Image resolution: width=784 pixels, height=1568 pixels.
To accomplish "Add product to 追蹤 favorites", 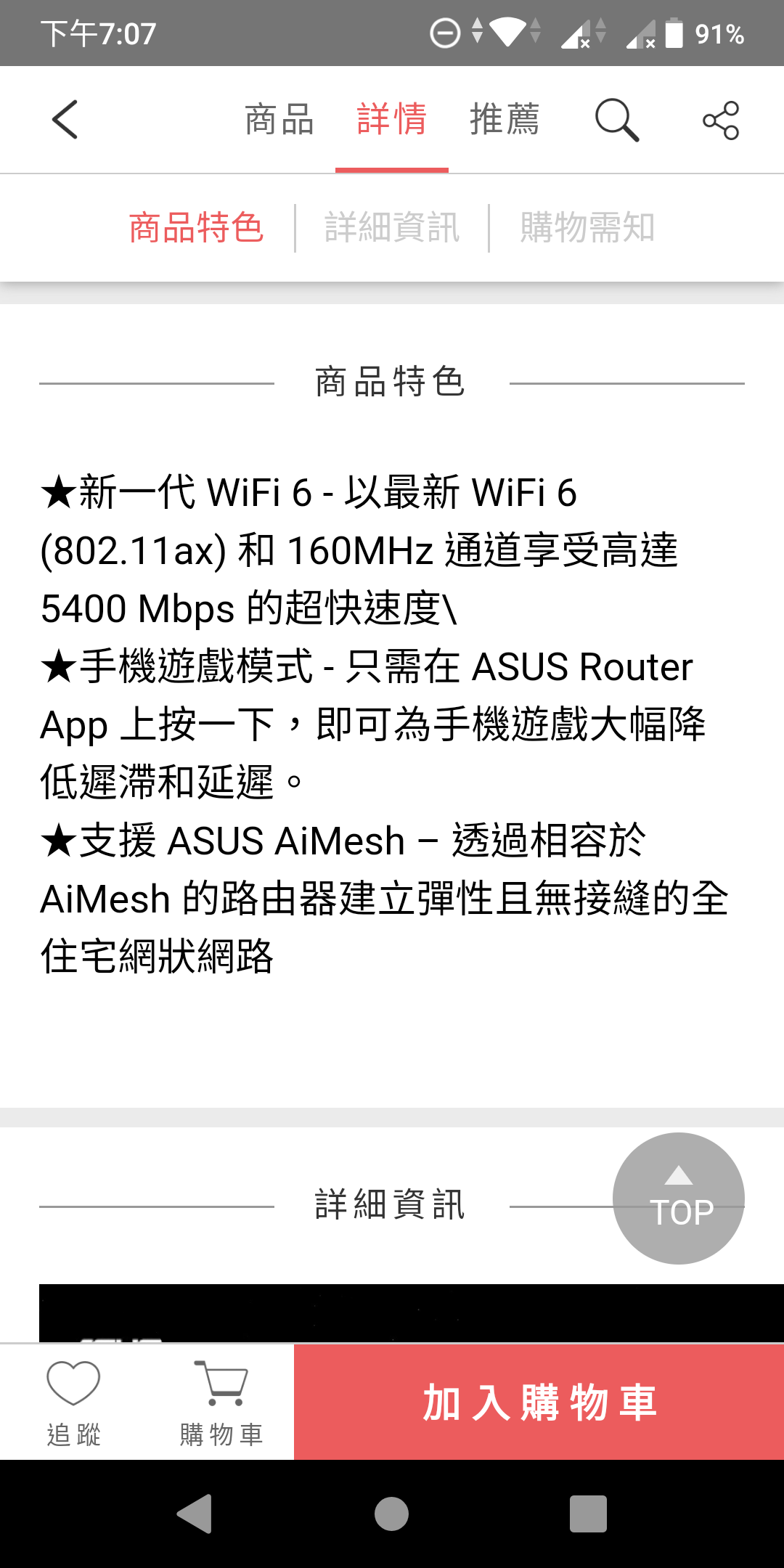I will coord(73,1401).
